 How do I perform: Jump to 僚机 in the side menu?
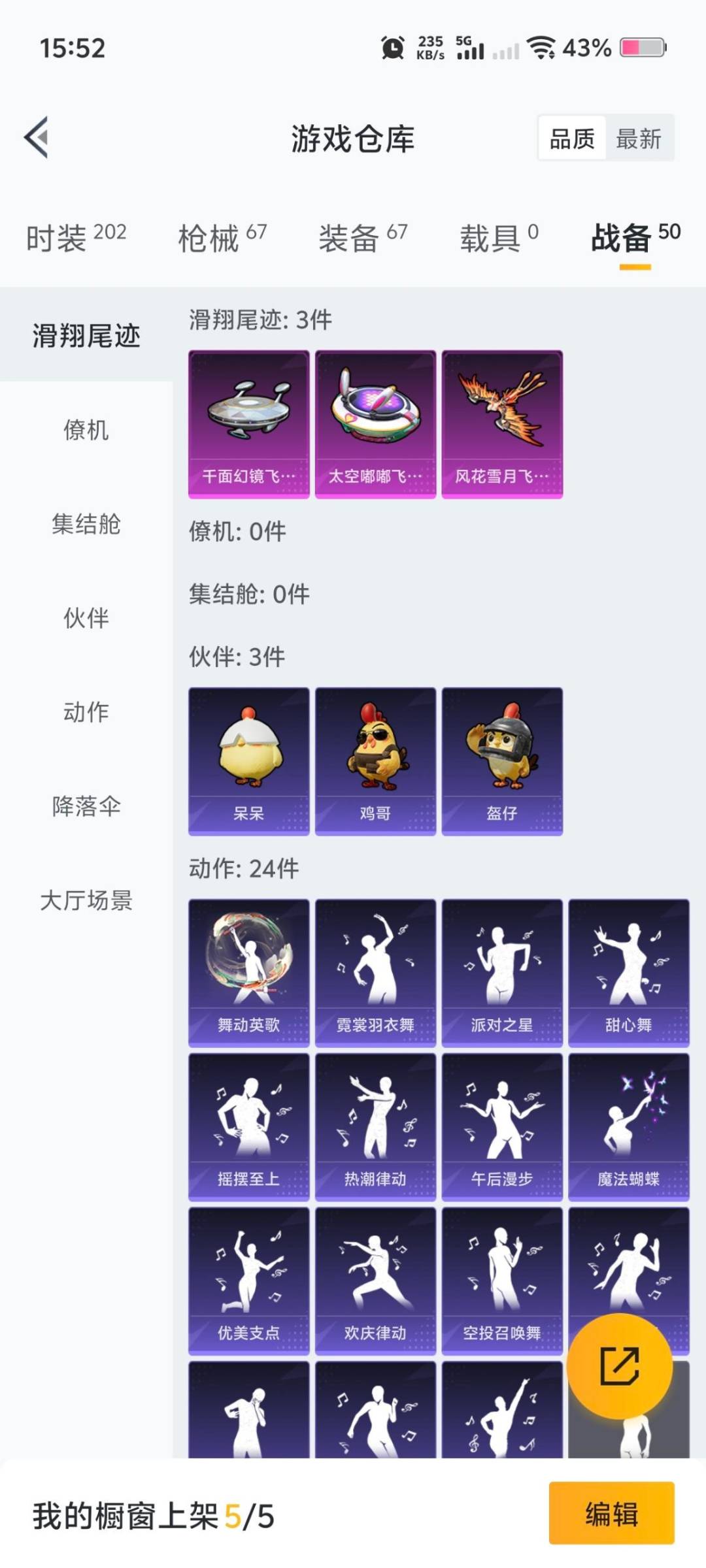(x=86, y=430)
